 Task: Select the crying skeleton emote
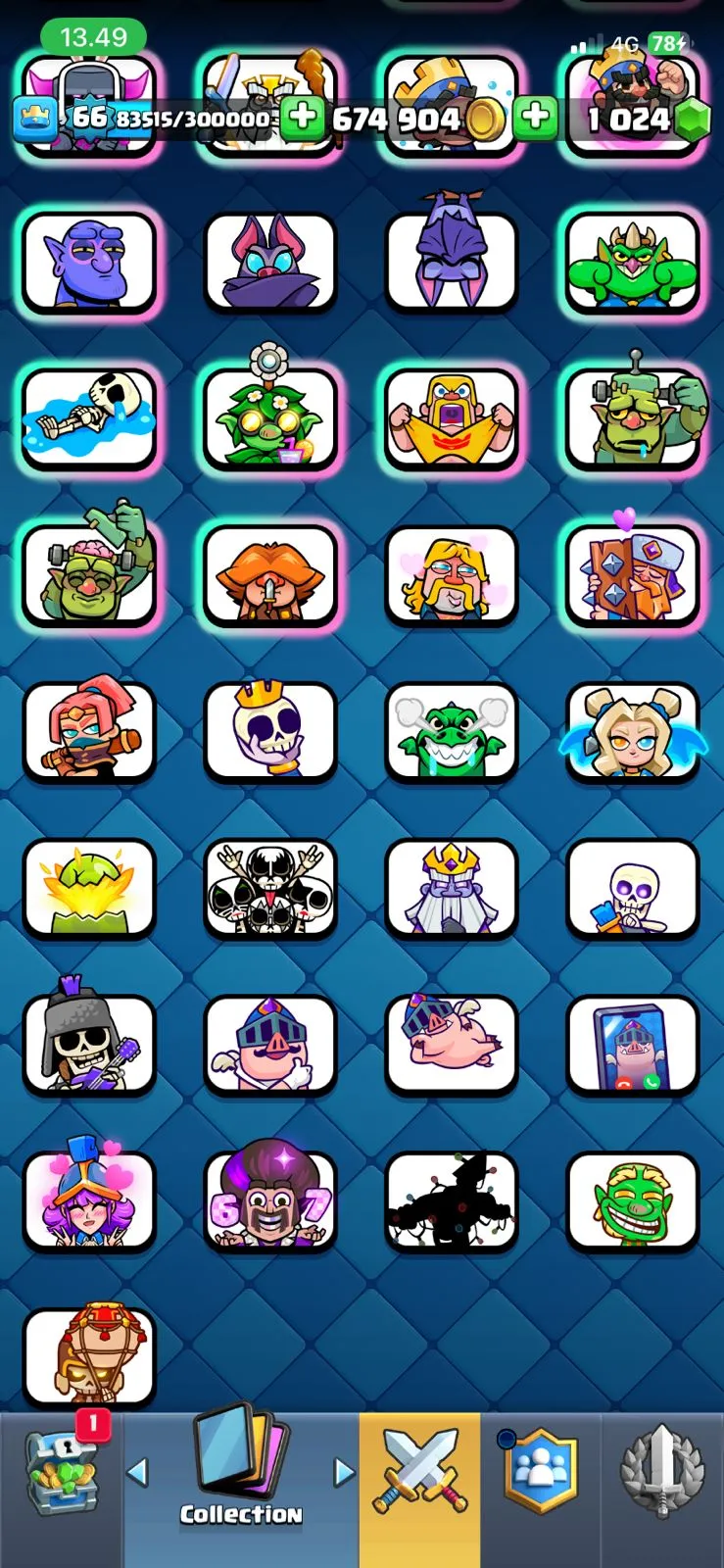89,417
